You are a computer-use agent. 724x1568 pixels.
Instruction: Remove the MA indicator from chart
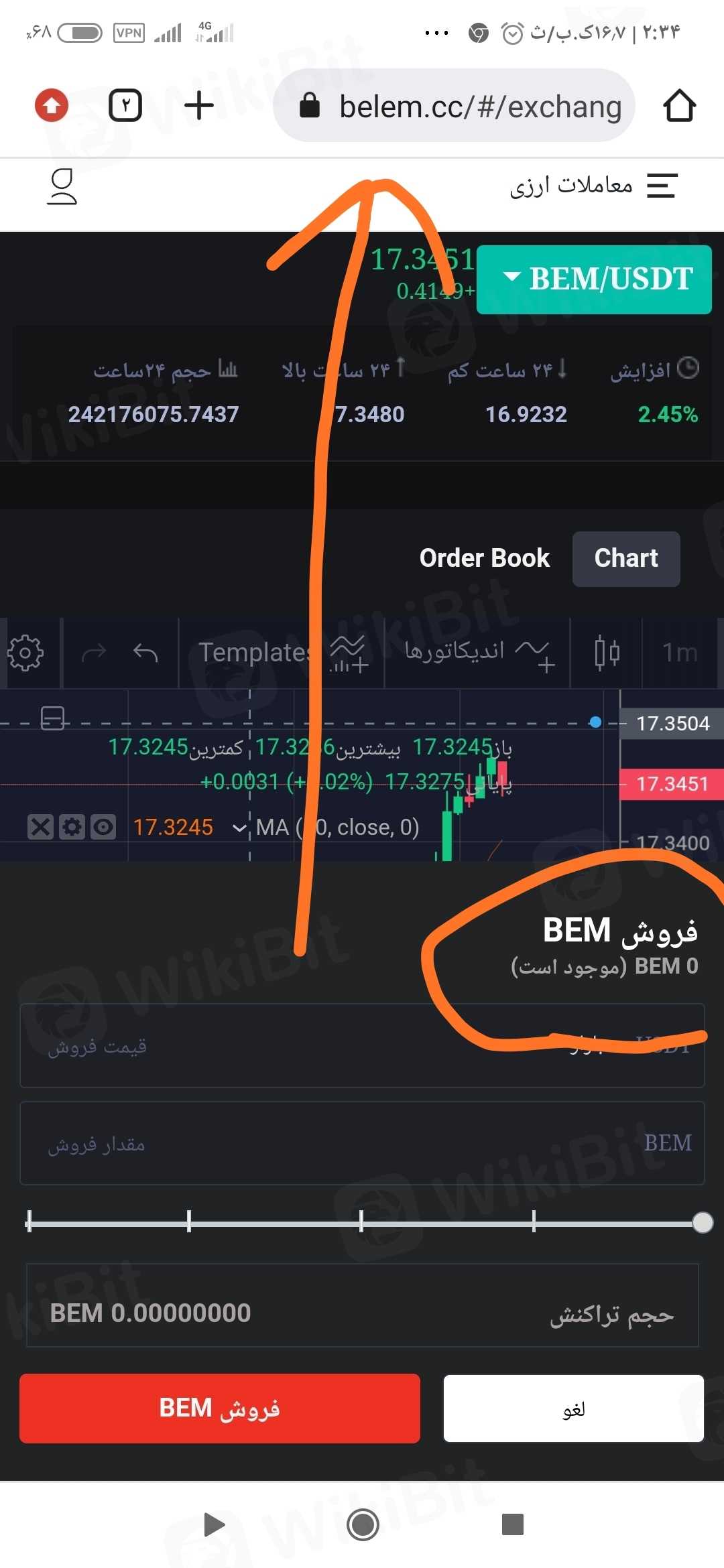[40, 827]
